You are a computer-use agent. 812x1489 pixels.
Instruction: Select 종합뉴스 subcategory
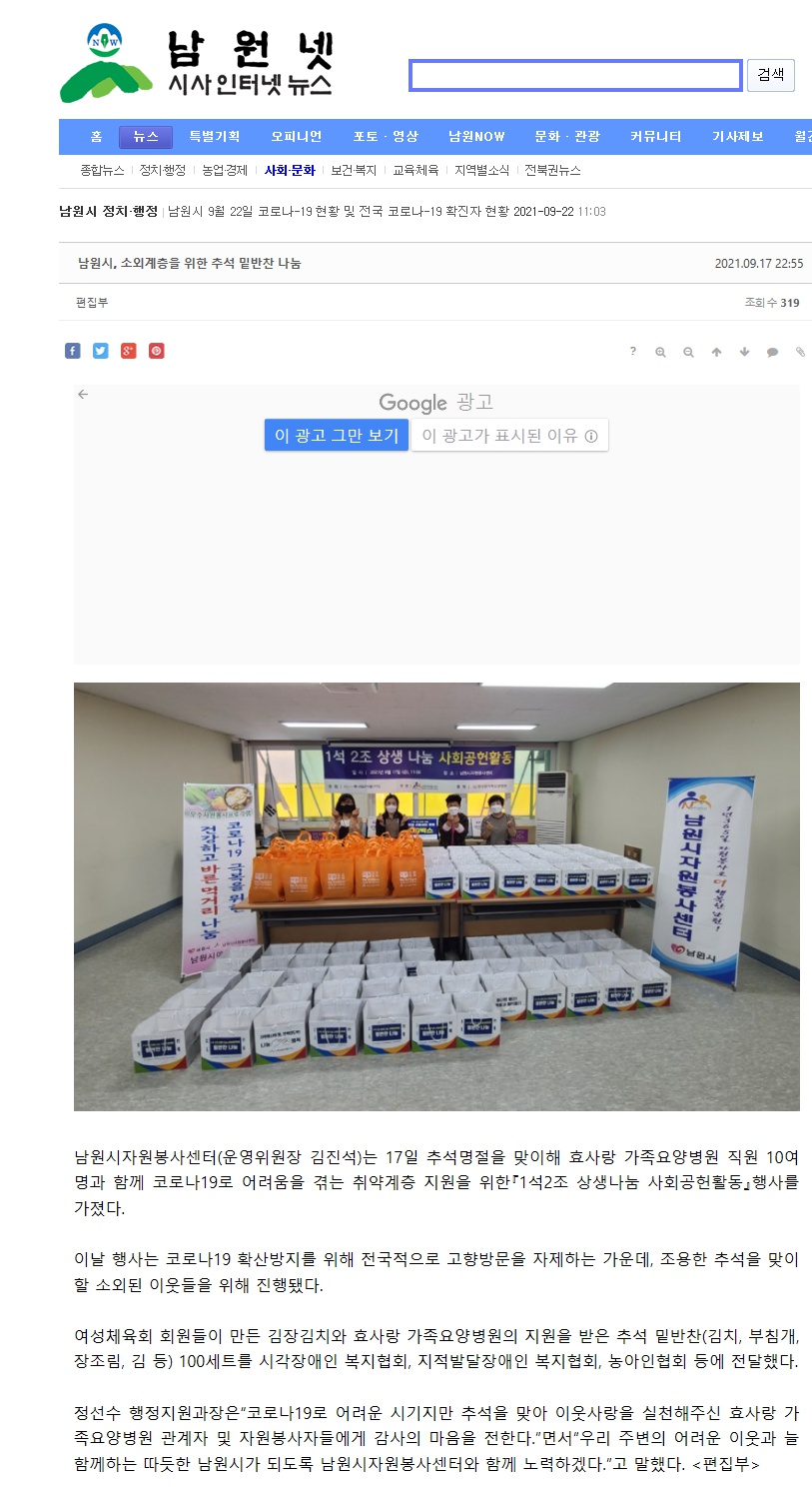pyautogui.click(x=102, y=171)
